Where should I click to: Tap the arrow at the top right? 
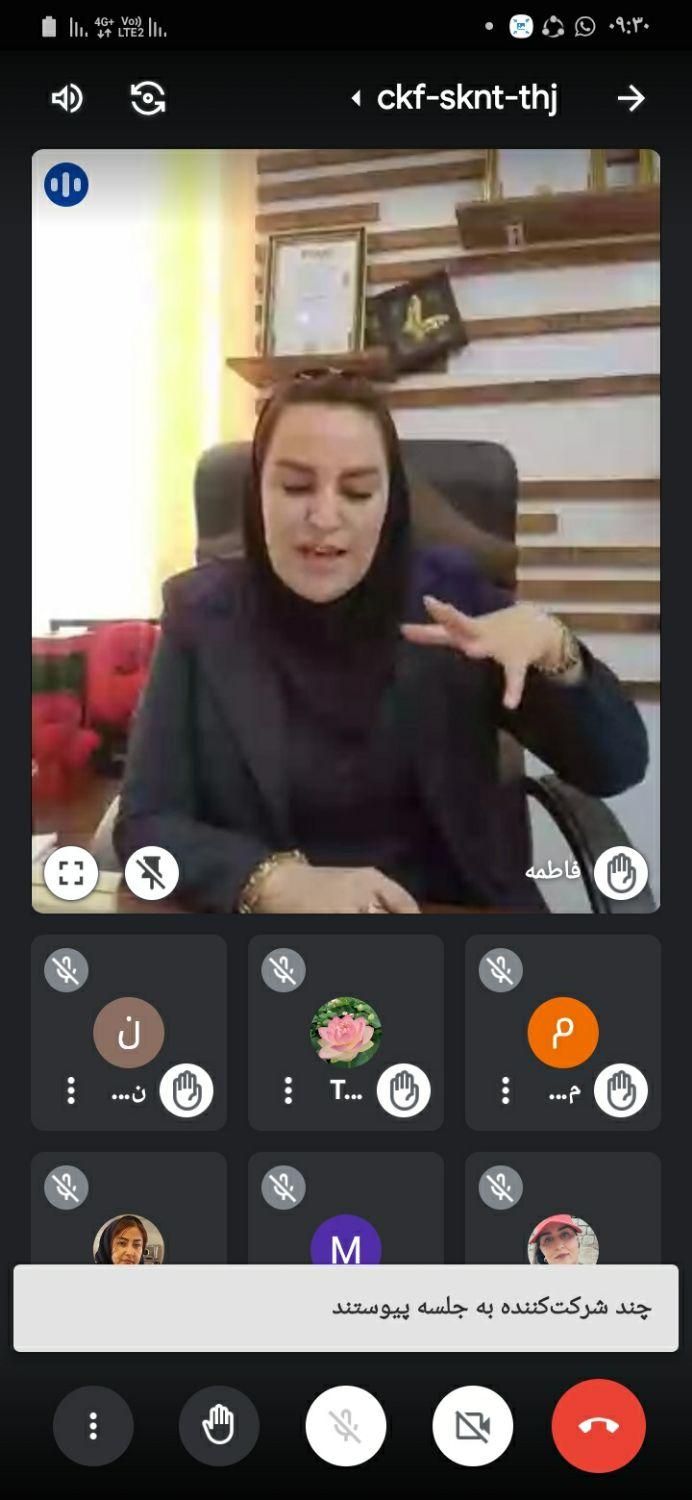pos(630,98)
